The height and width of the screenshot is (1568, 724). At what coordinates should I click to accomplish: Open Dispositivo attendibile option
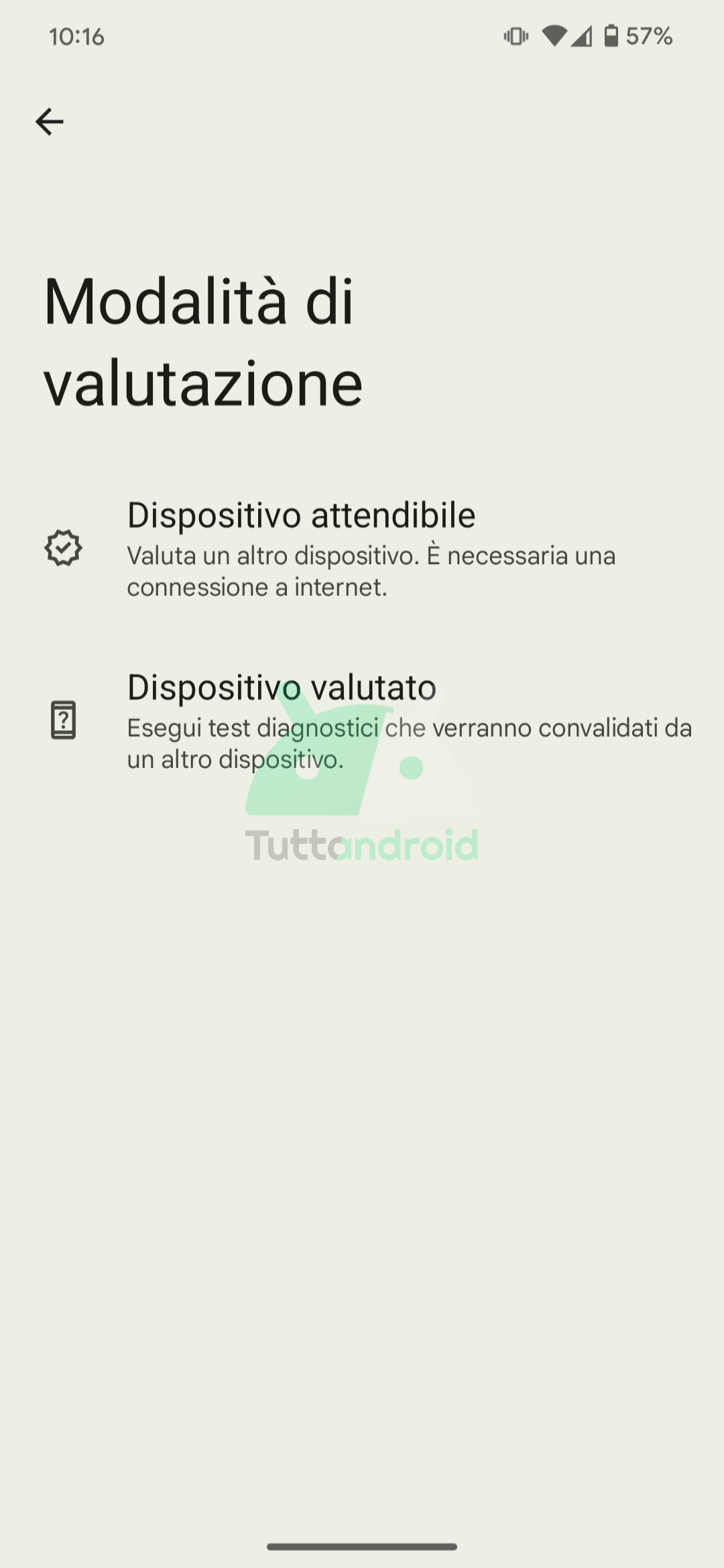(362, 549)
